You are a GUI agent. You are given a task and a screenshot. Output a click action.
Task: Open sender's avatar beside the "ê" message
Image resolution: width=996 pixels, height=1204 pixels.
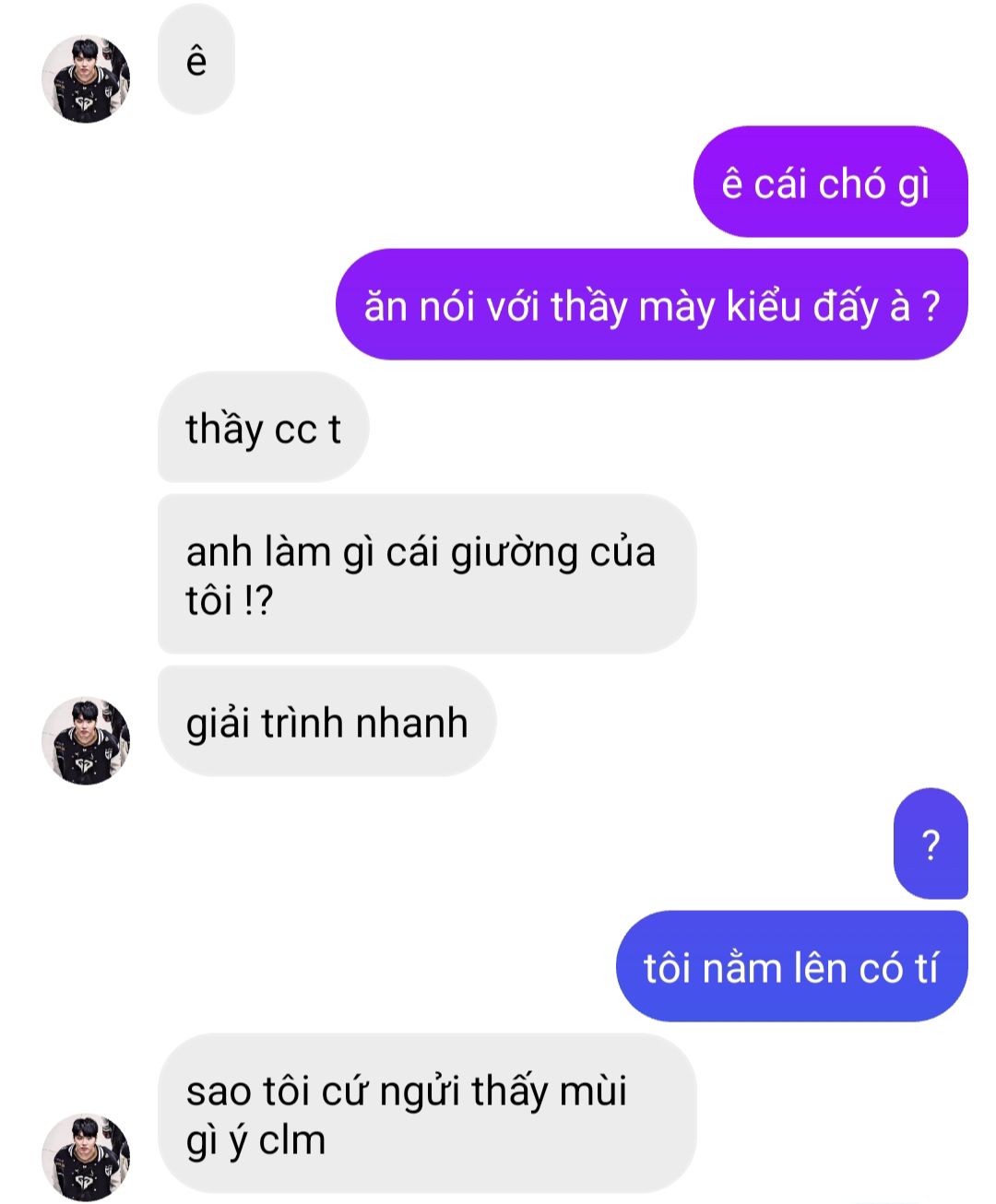click(x=86, y=79)
